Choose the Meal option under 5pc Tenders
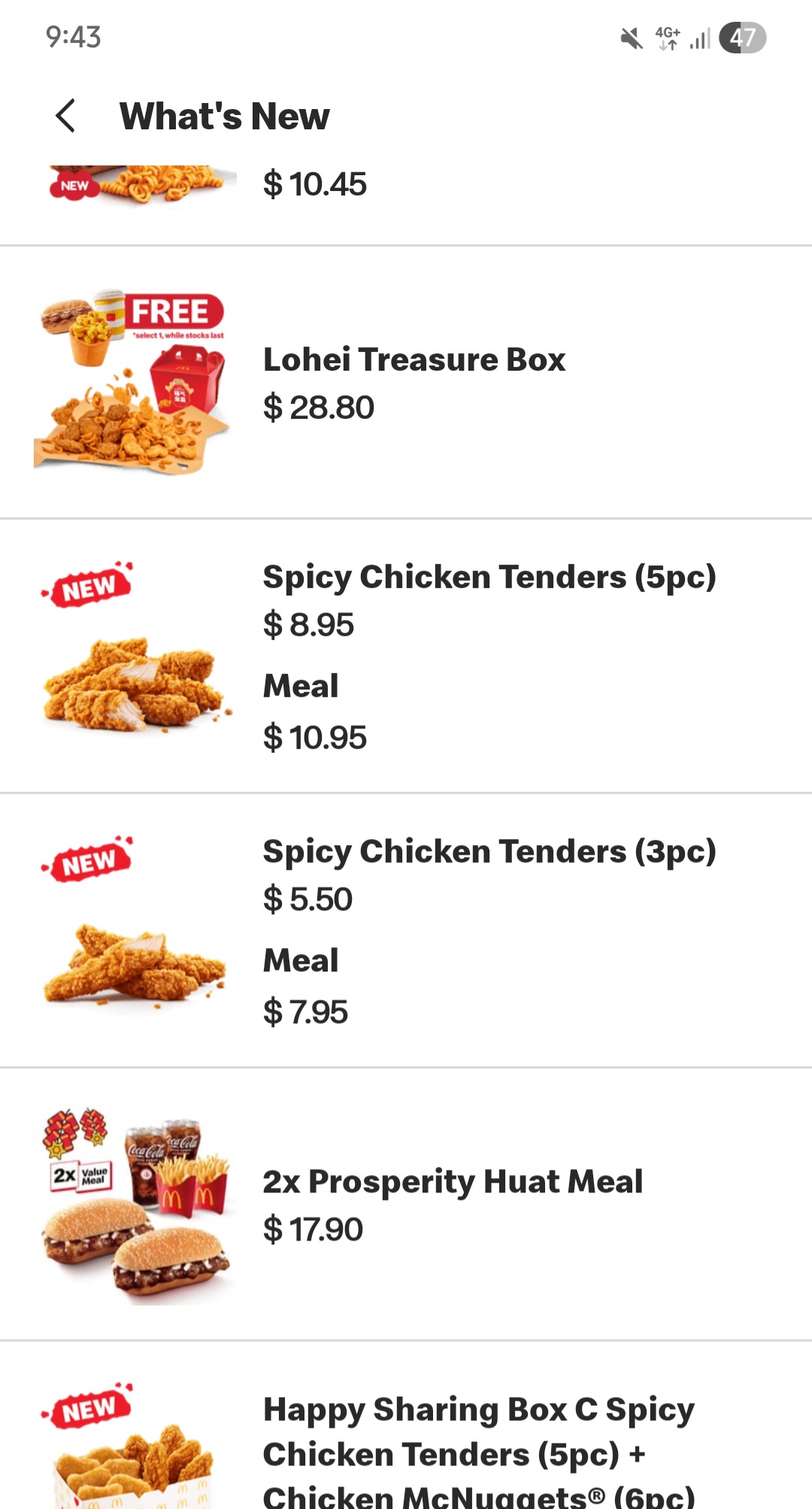The width and height of the screenshot is (812, 1509). click(x=300, y=685)
